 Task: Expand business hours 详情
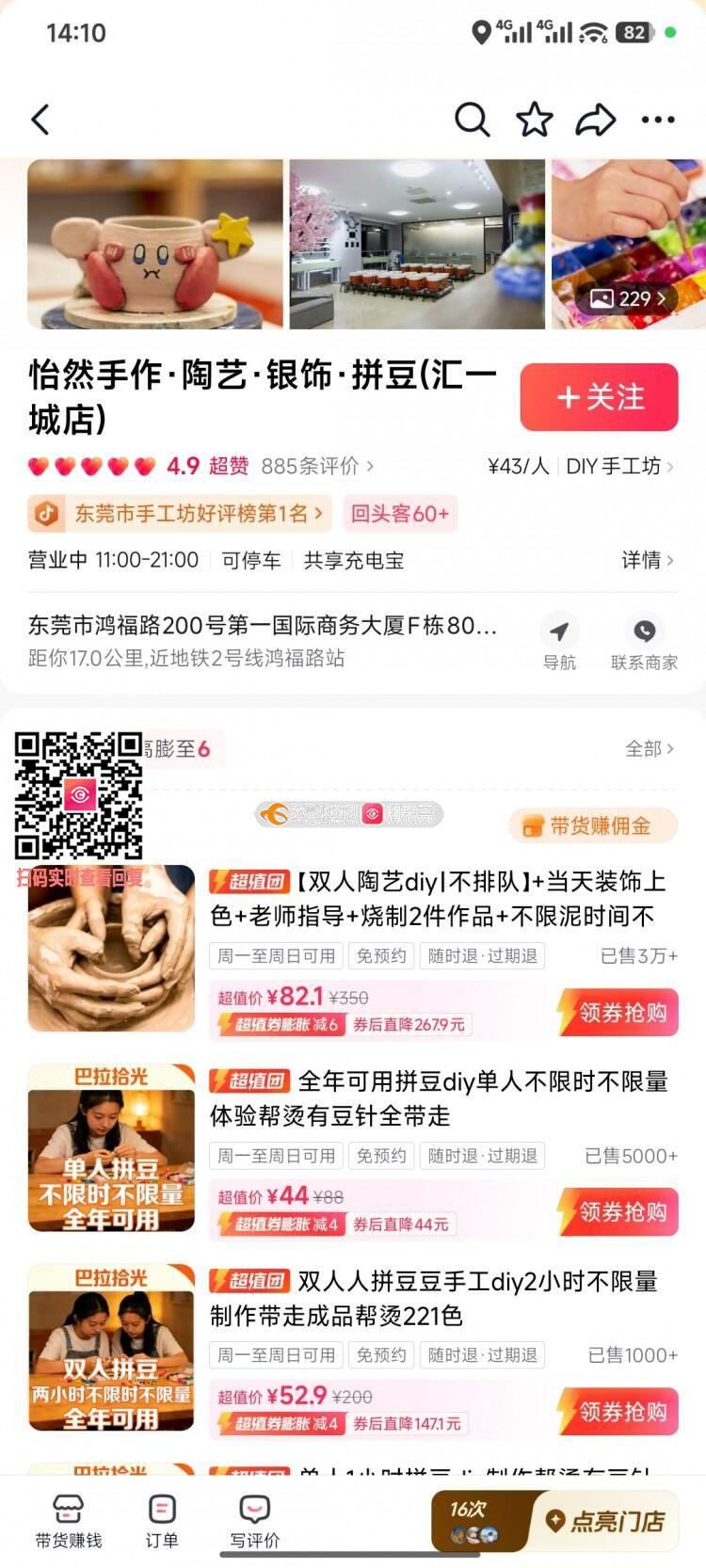647,560
